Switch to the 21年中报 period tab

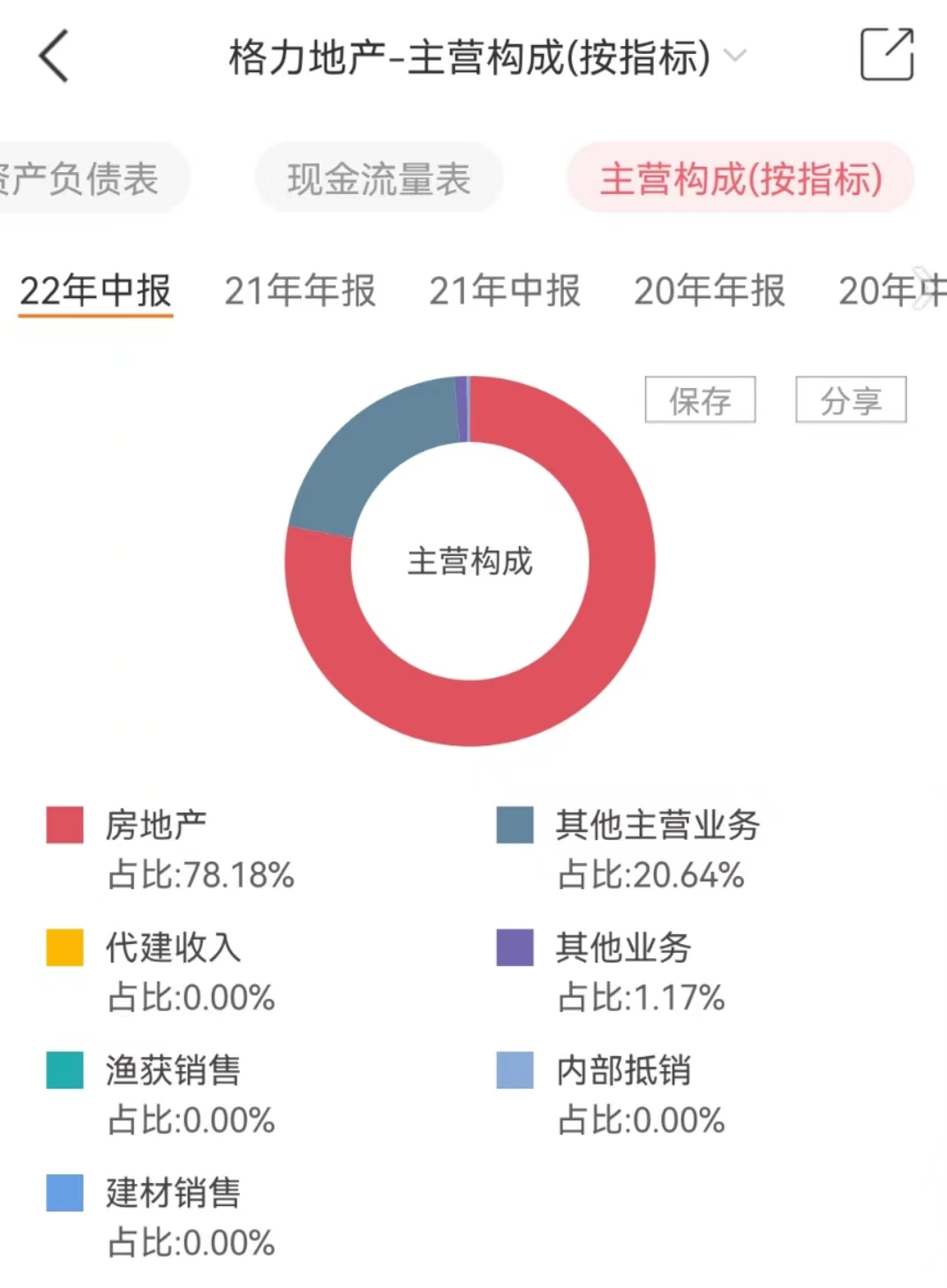(x=504, y=290)
